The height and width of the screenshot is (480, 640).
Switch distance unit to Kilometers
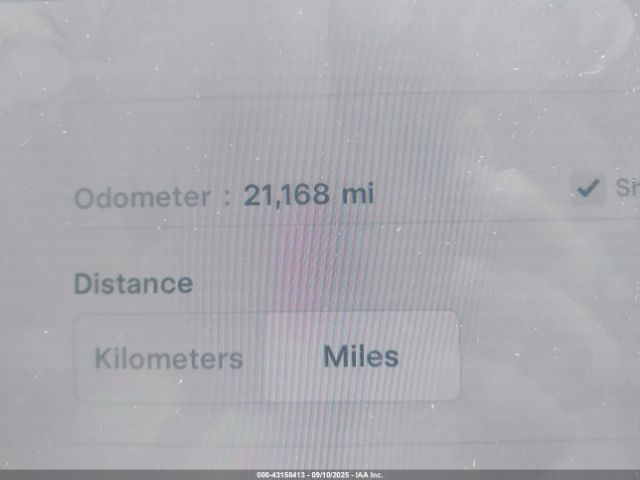(168, 358)
